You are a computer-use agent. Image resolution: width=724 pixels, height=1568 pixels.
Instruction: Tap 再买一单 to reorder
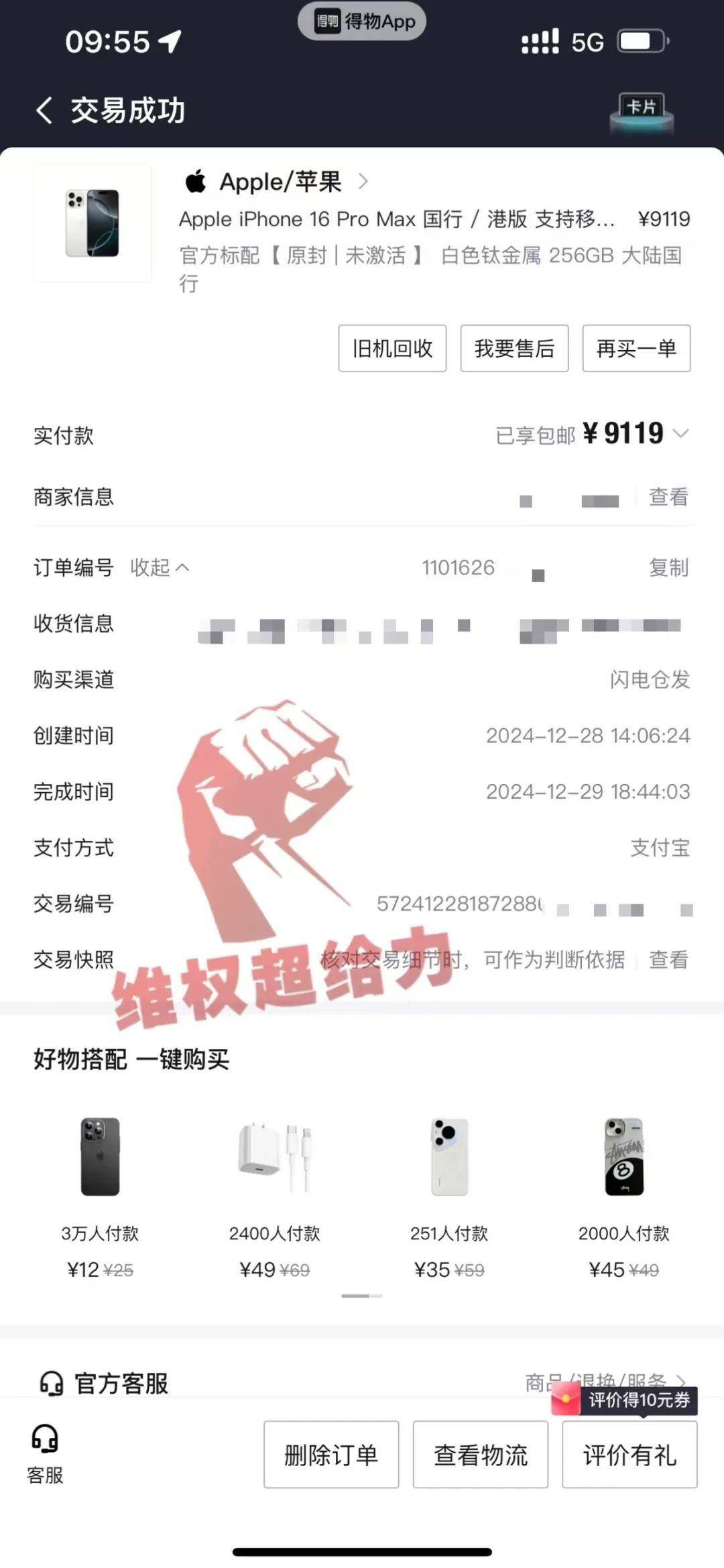point(636,348)
